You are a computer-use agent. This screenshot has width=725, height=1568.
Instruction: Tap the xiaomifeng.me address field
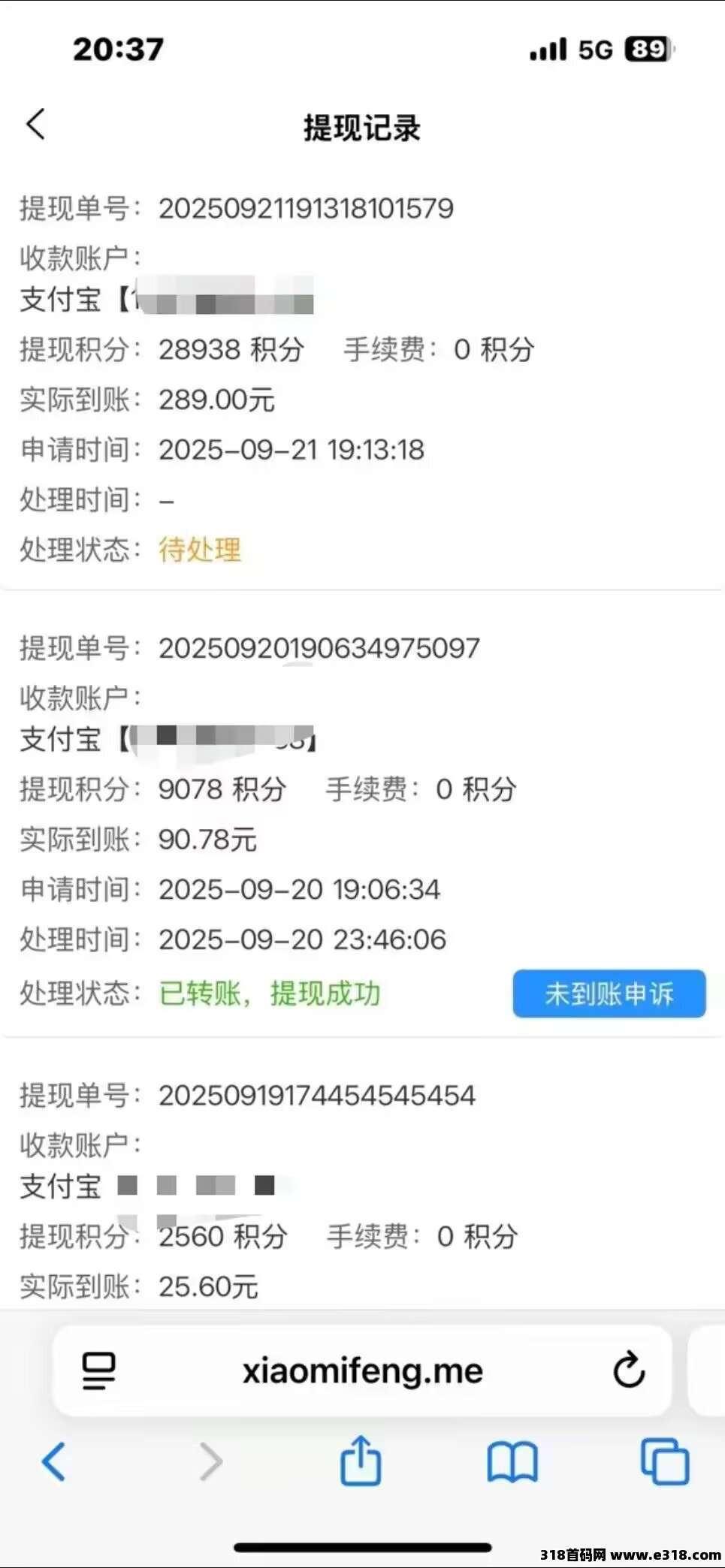(x=362, y=1371)
